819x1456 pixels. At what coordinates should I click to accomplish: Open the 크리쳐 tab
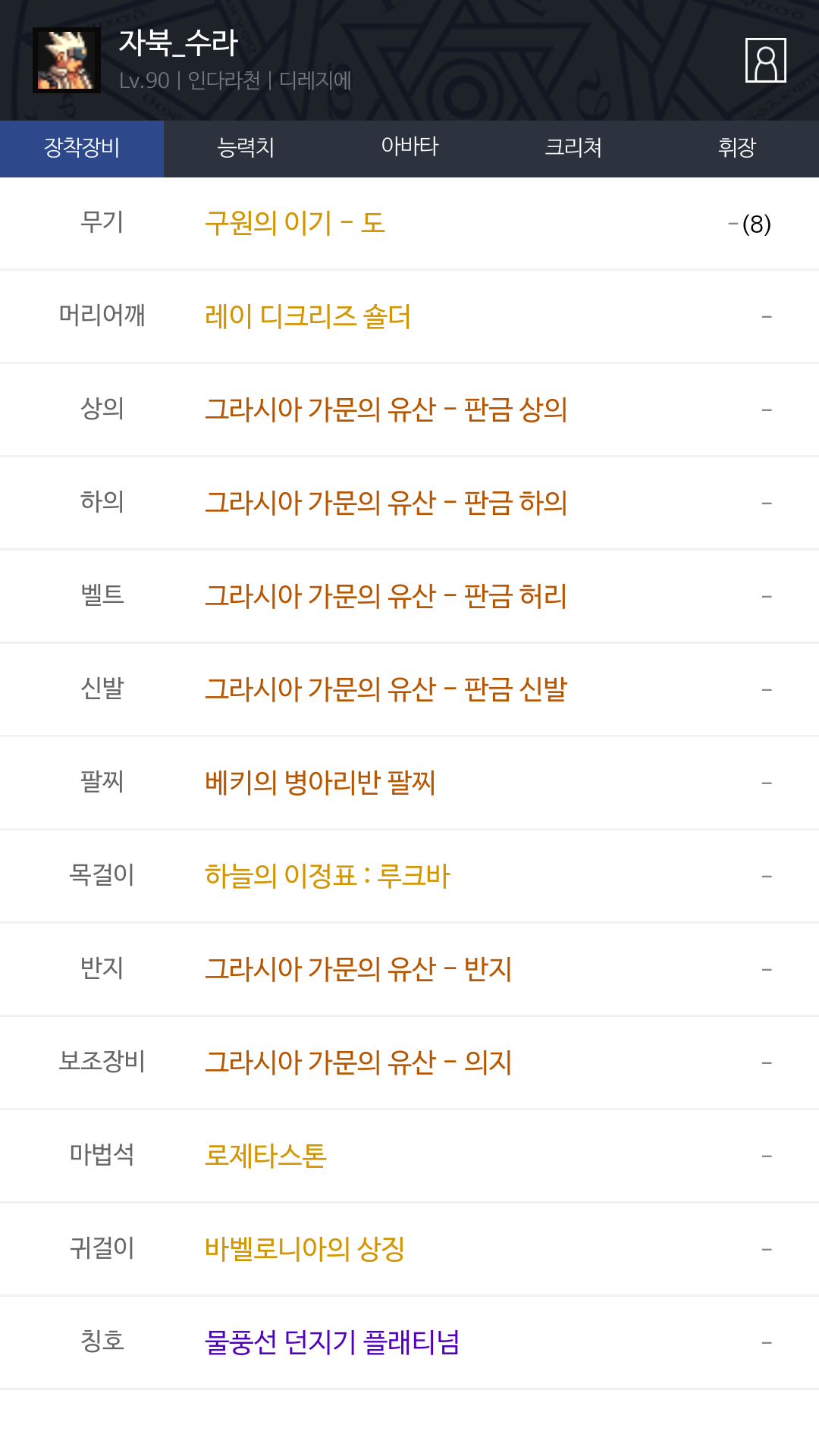pyautogui.click(x=573, y=148)
